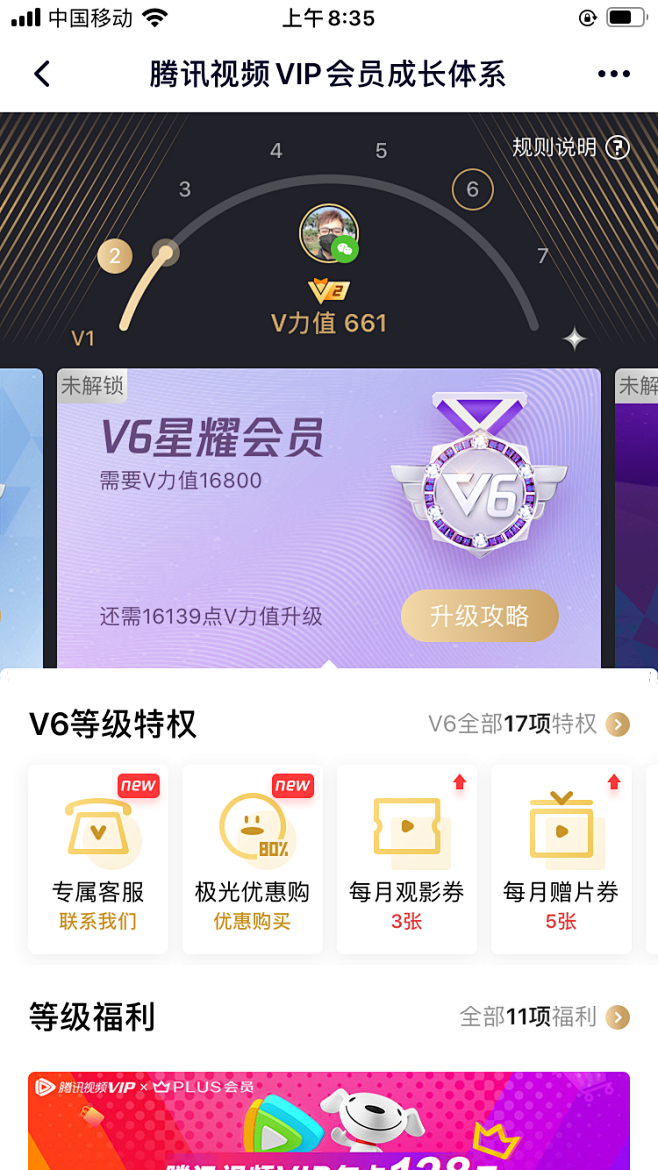Tap the 升级攻略 upgrade guide button
This screenshot has width=658, height=1170.
479,616
